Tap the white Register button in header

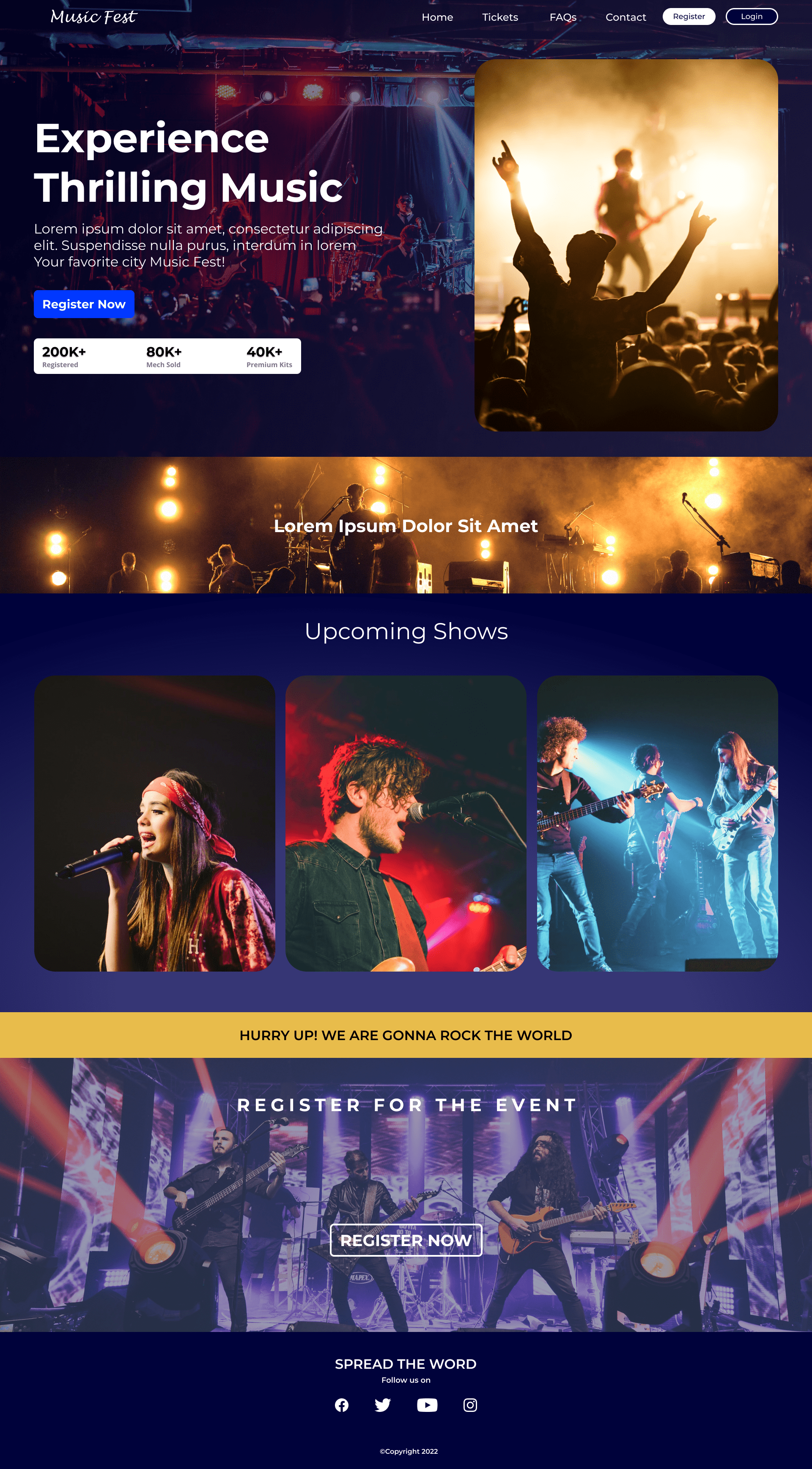click(689, 16)
